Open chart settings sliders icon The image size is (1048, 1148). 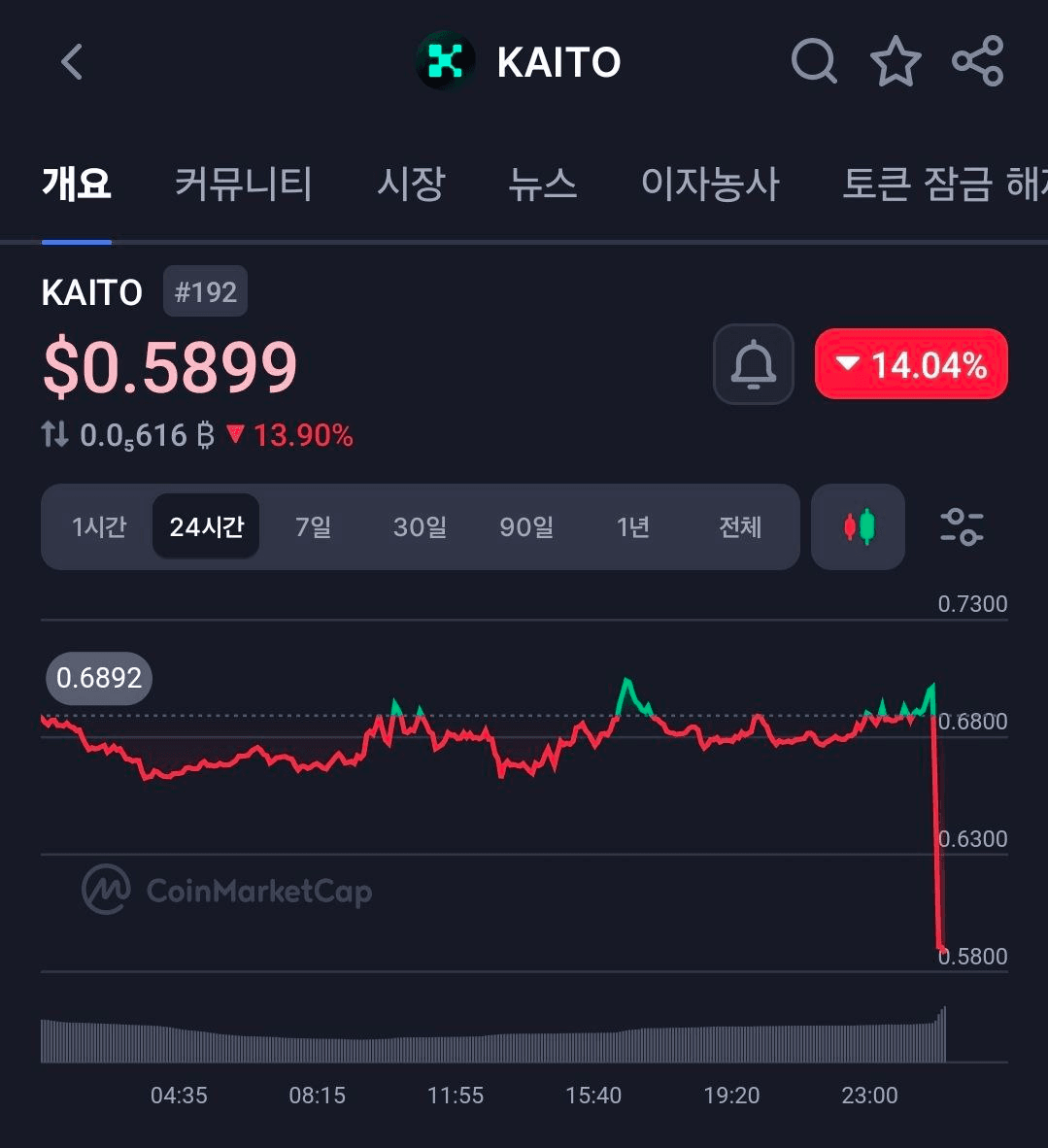click(962, 527)
